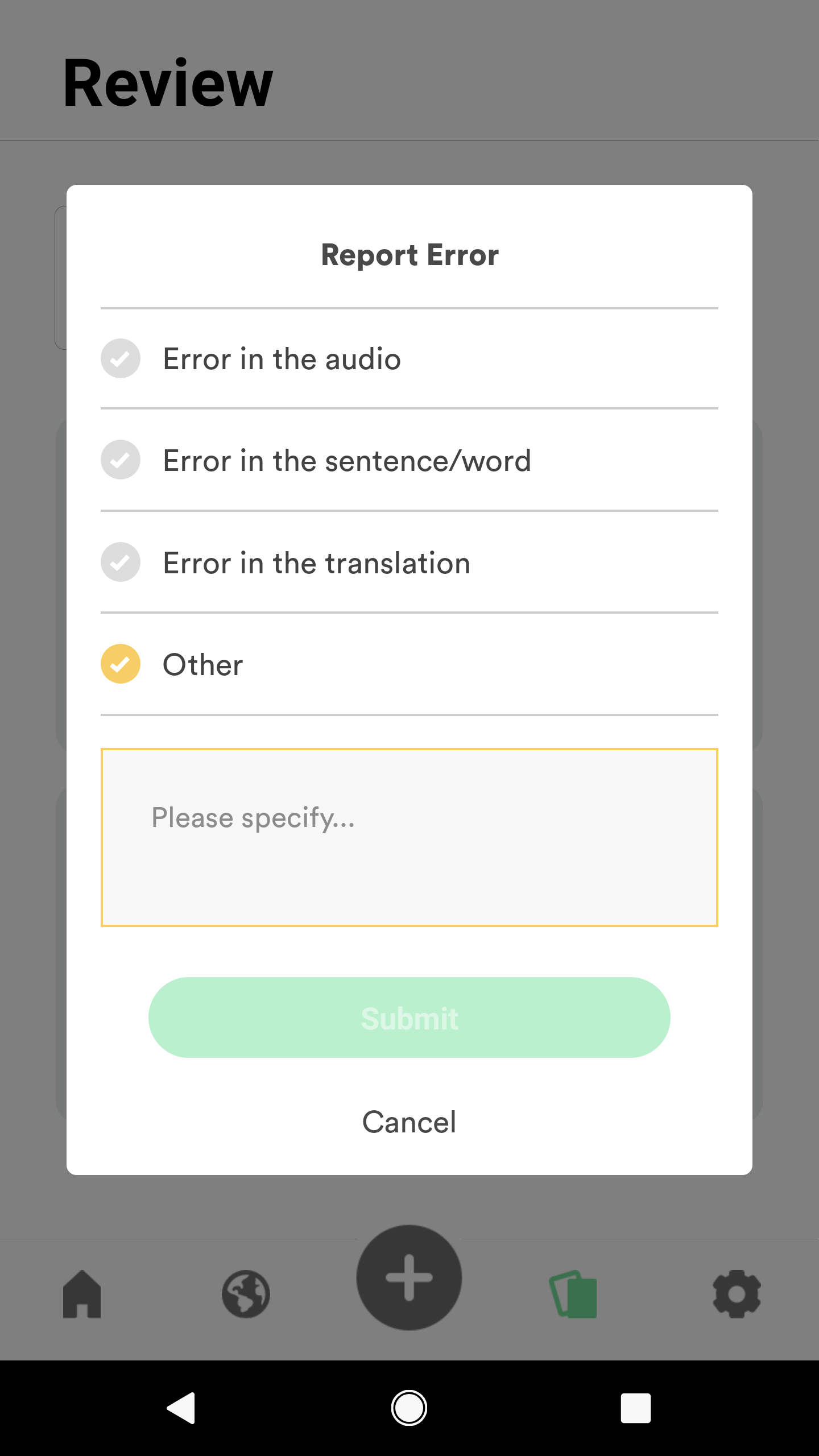Choose Error in the sentence/word
The width and height of the screenshot is (819, 1456).
[x=409, y=460]
